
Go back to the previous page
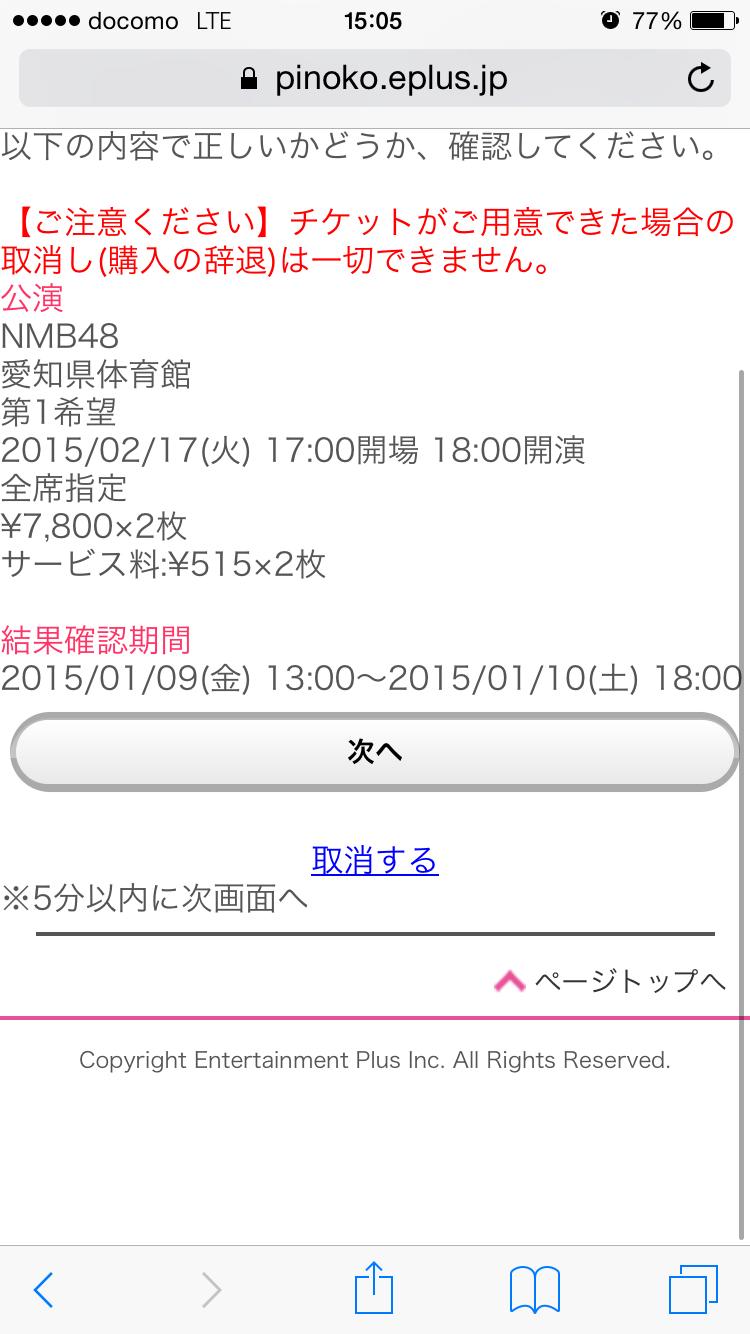click(43, 1290)
